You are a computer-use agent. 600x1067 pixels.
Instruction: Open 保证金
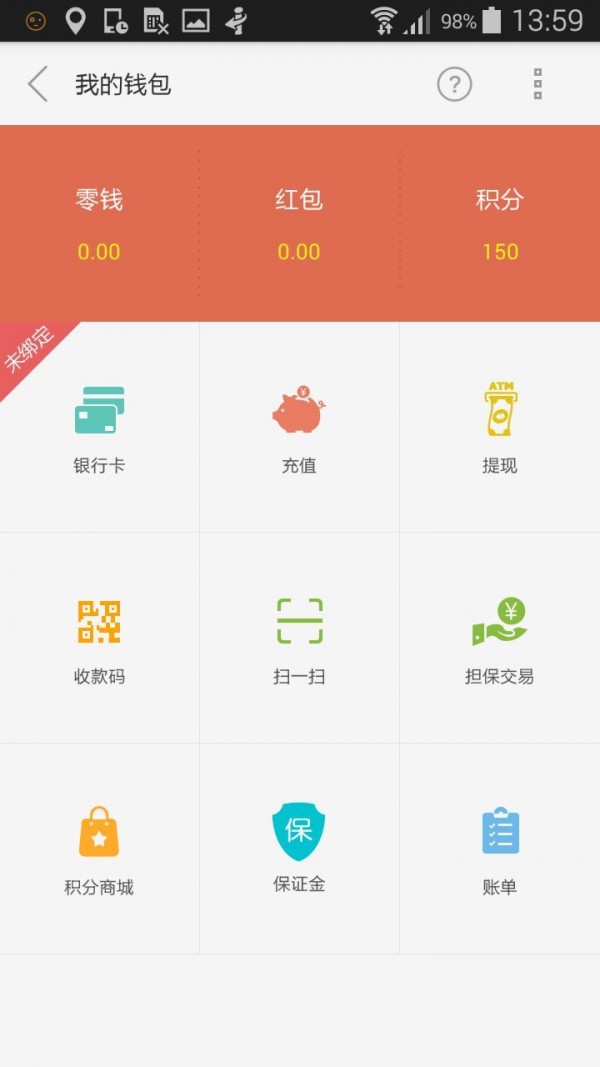pyautogui.click(x=299, y=848)
